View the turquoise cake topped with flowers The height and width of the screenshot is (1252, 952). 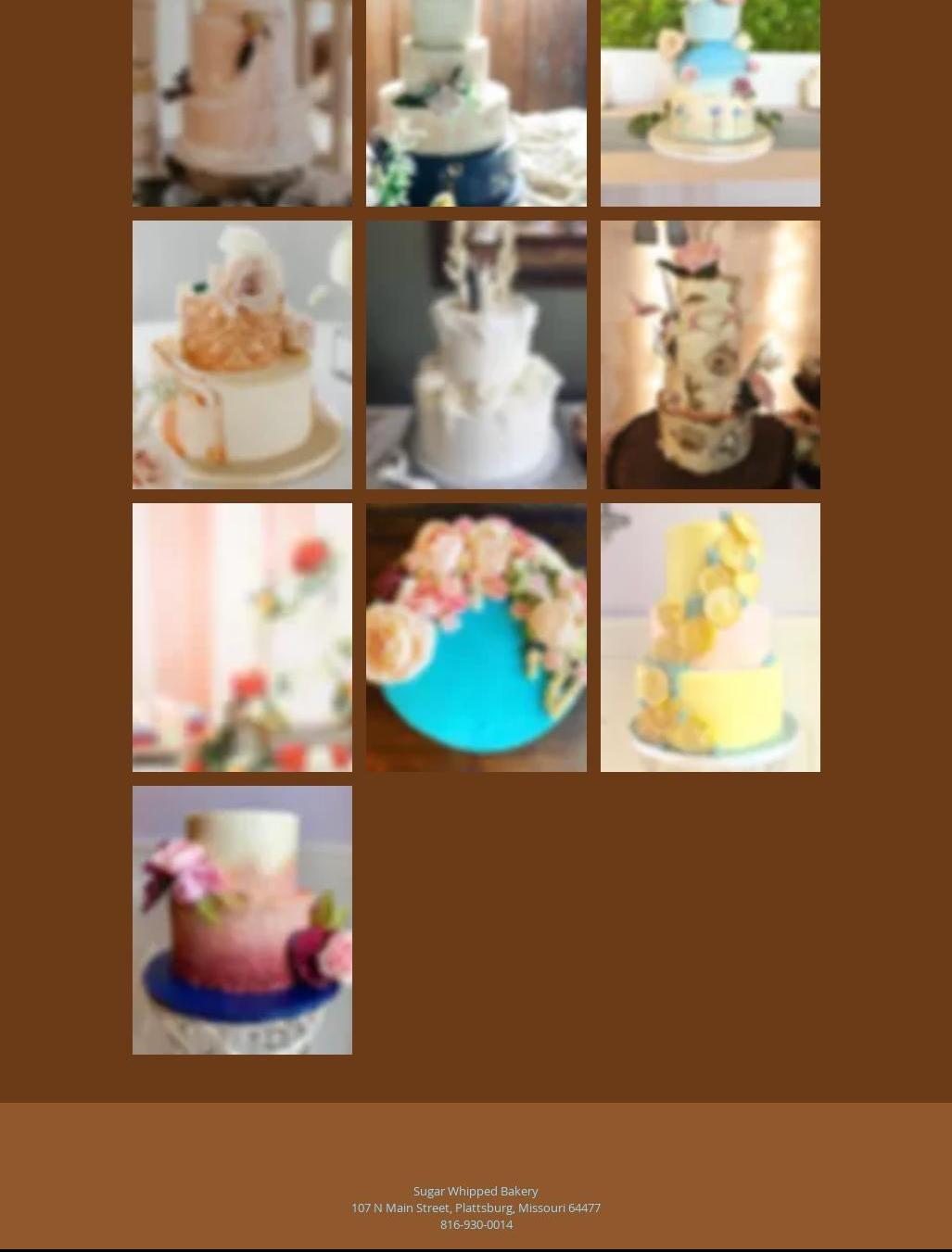476,637
